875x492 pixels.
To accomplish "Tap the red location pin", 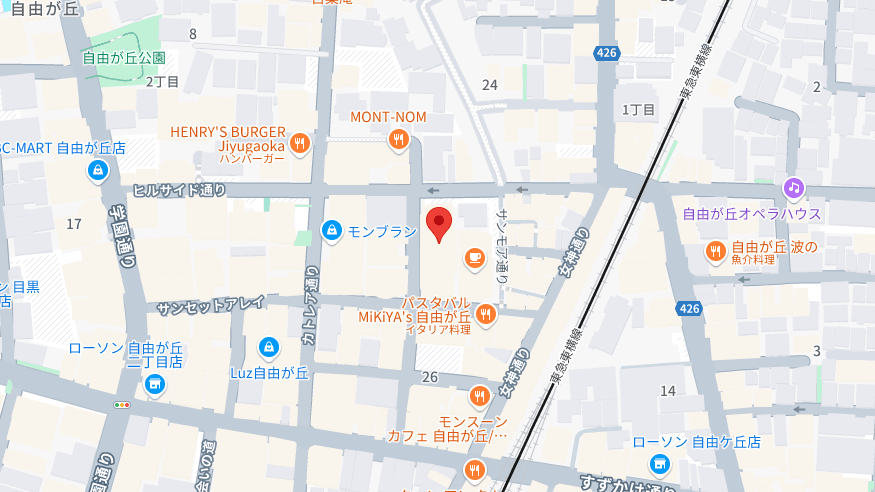I will 438,223.
